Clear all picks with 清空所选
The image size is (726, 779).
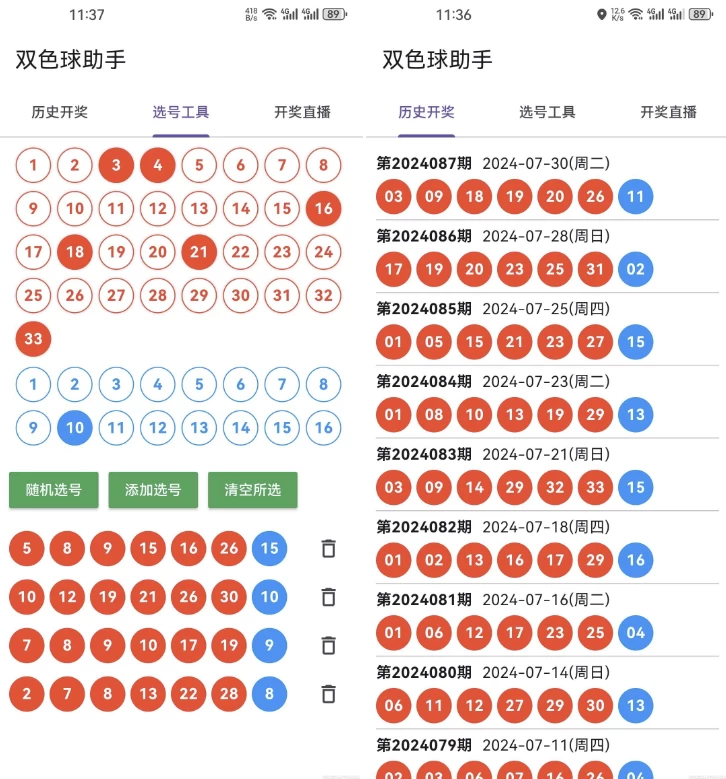(x=253, y=490)
